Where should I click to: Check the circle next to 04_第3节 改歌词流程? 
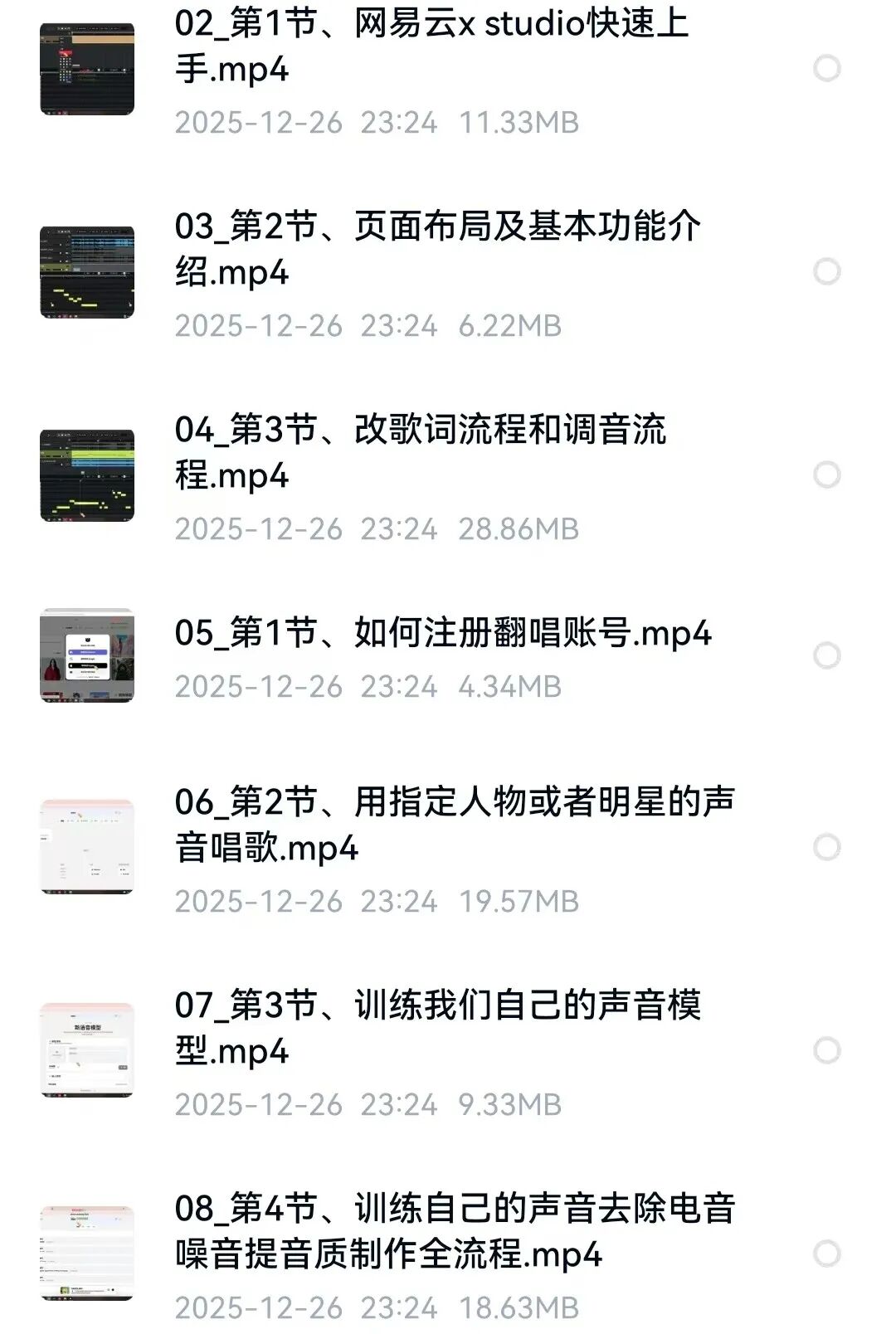click(826, 475)
